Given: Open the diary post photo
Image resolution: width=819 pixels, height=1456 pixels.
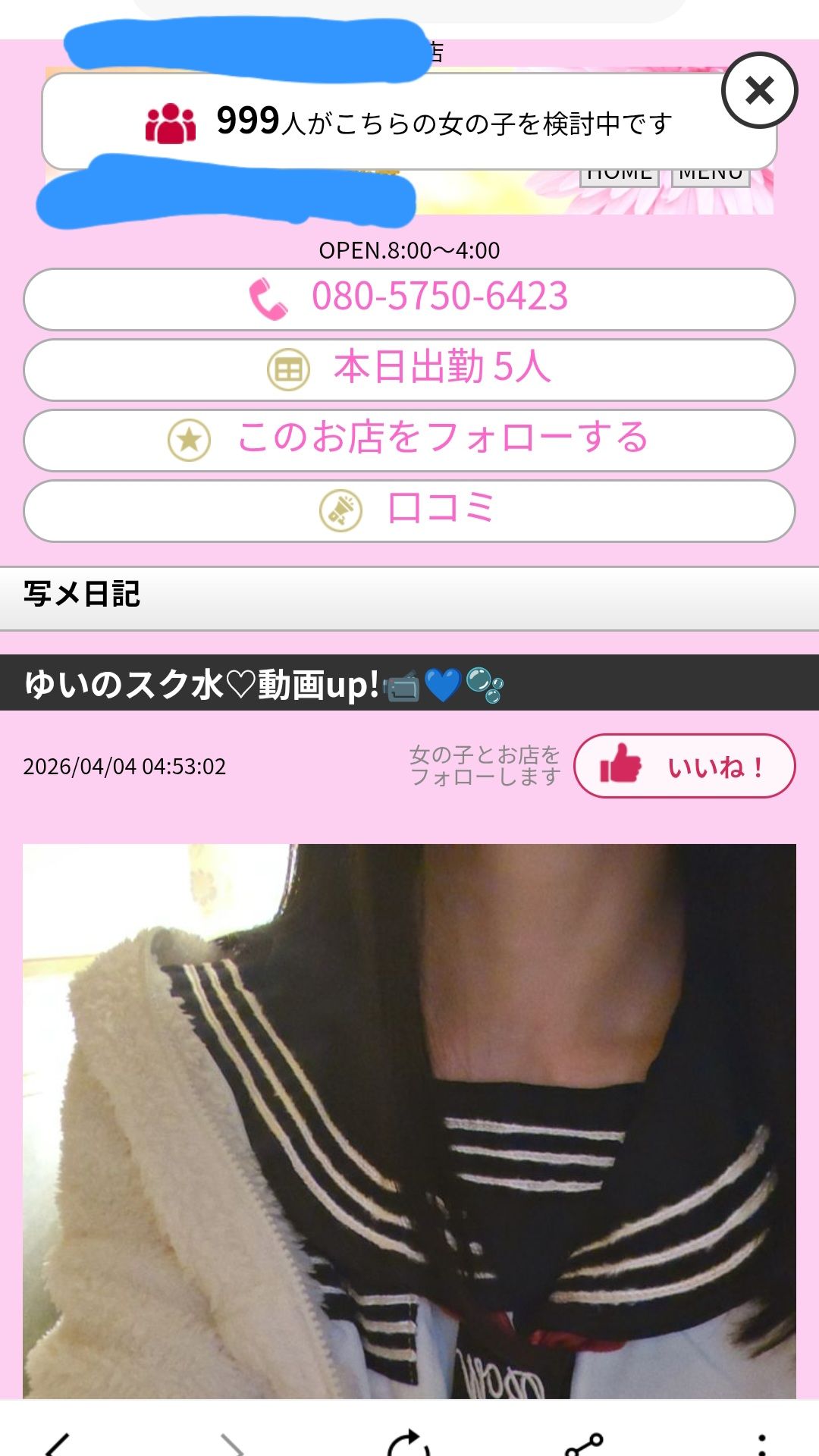Looking at the screenshot, I should tap(409, 1121).
